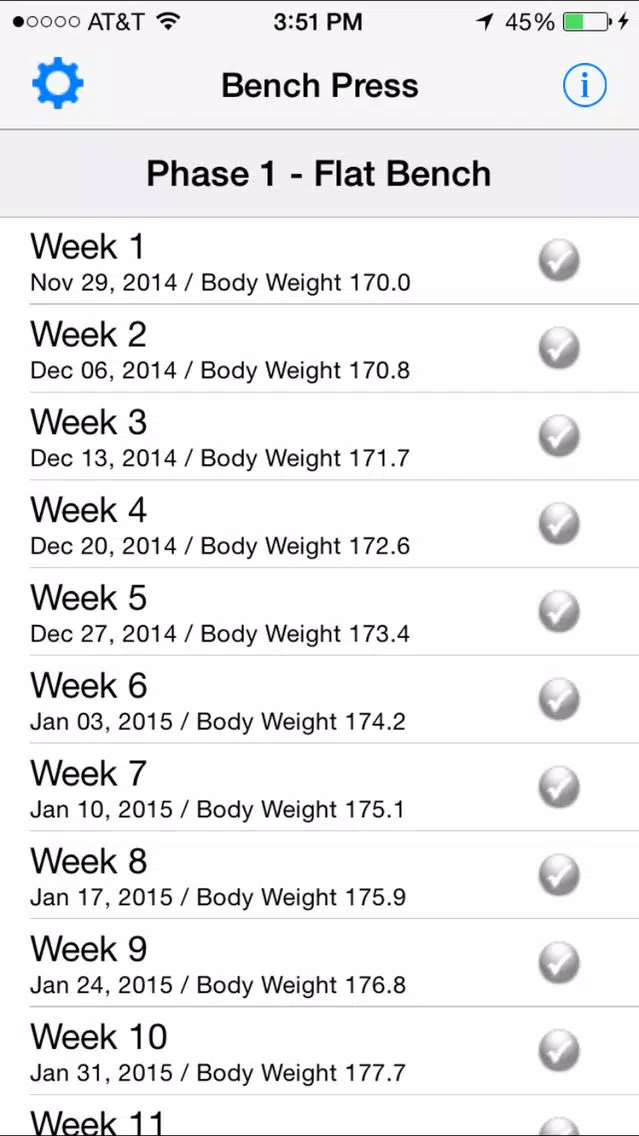The height and width of the screenshot is (1136, 639).
Task: Tap the checkmark on Week 1
Action: pos(559,260)
